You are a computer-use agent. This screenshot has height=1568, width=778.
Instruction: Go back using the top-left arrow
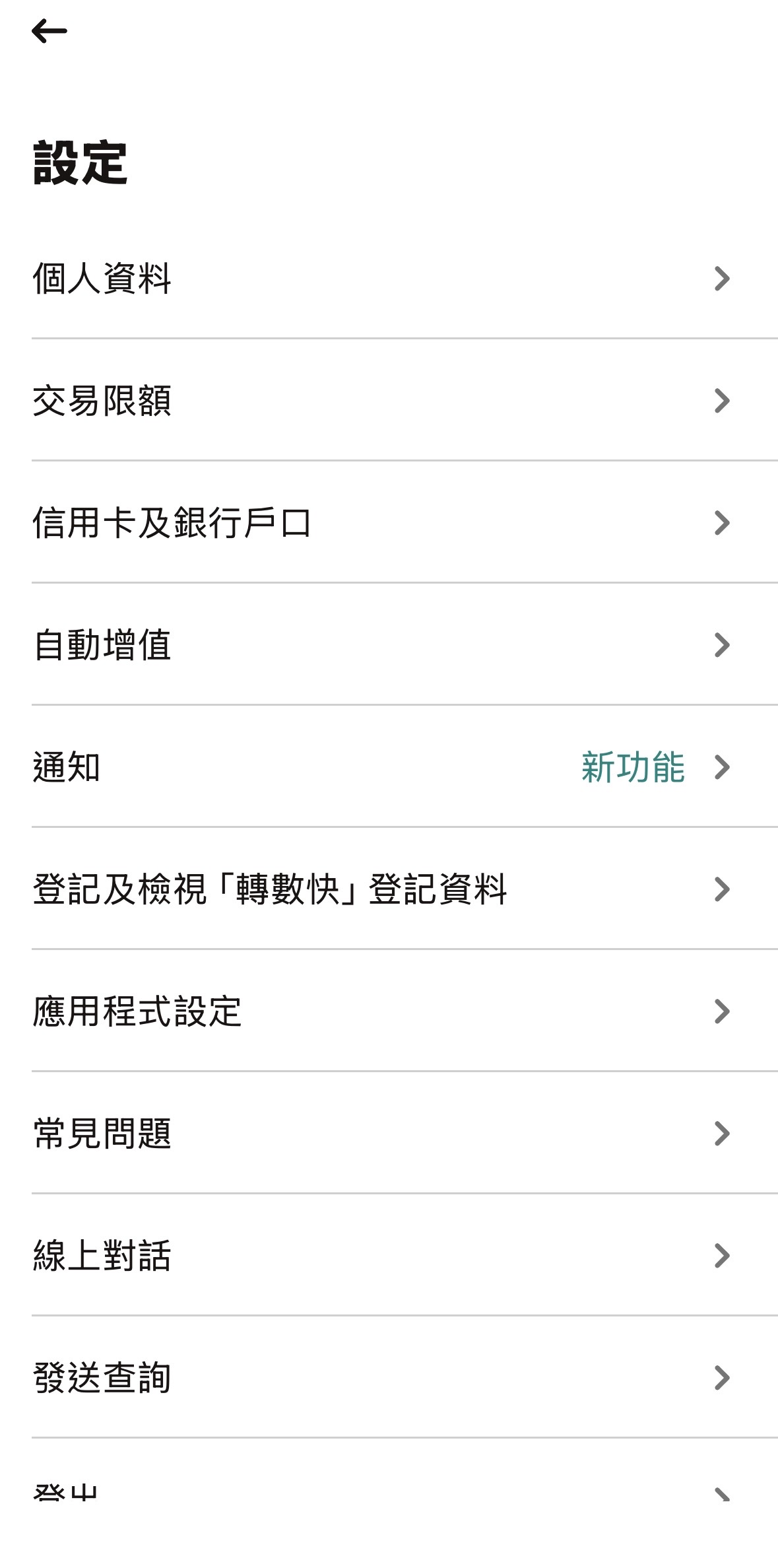[49, 31]
